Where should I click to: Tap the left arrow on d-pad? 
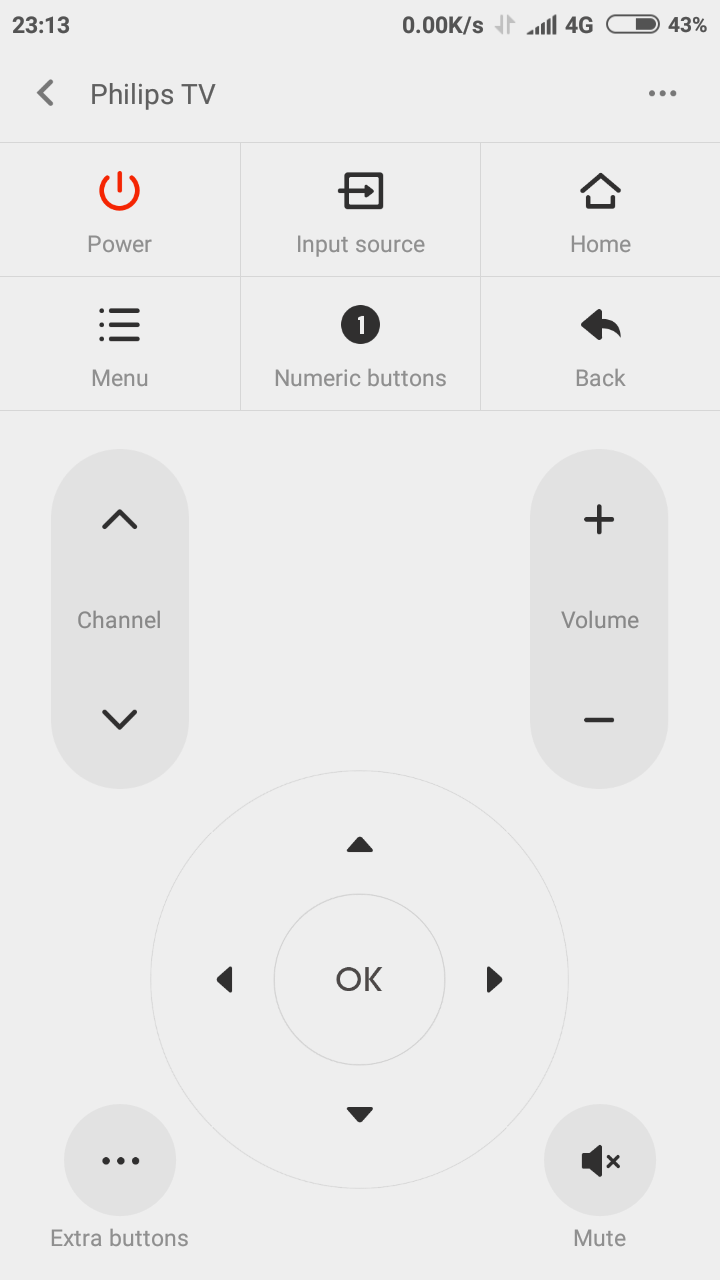click(x=225, y=979)
